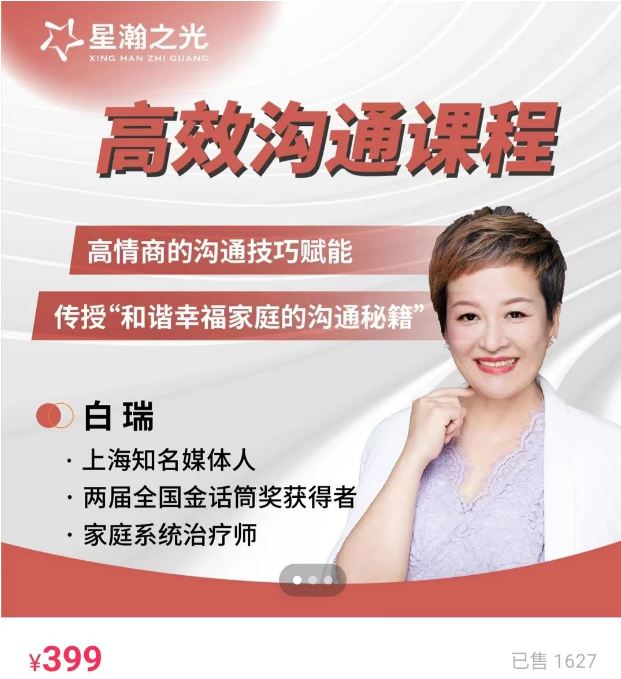This screenshot has width=621, height=679.
Task: Open the 高效沟通课程 course banner image
Action: (310, 300)
